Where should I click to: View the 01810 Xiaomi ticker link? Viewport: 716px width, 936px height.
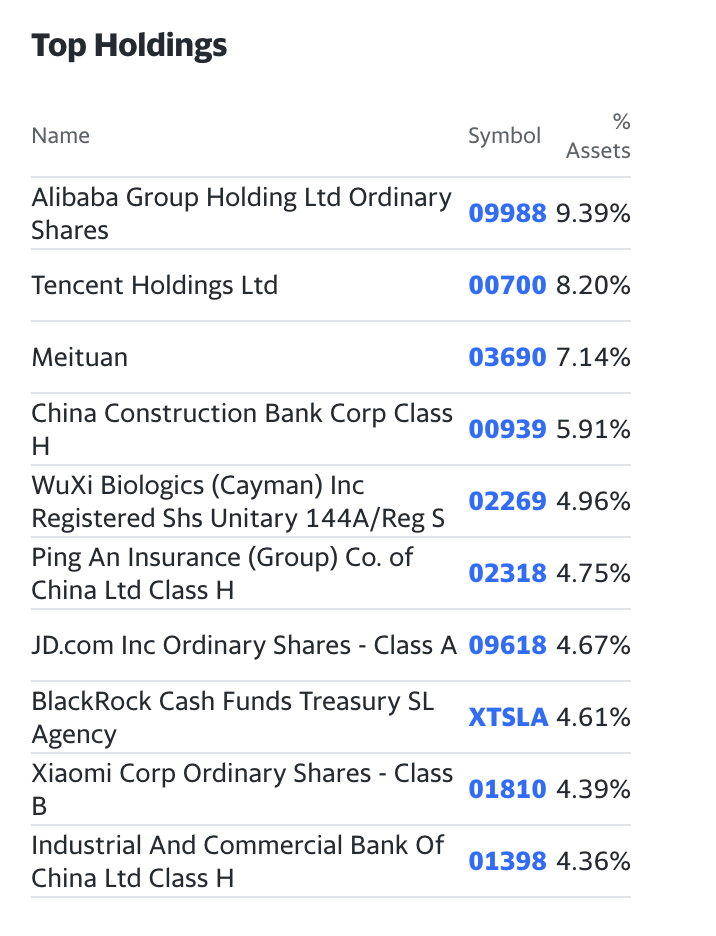[x=507, y=789]
